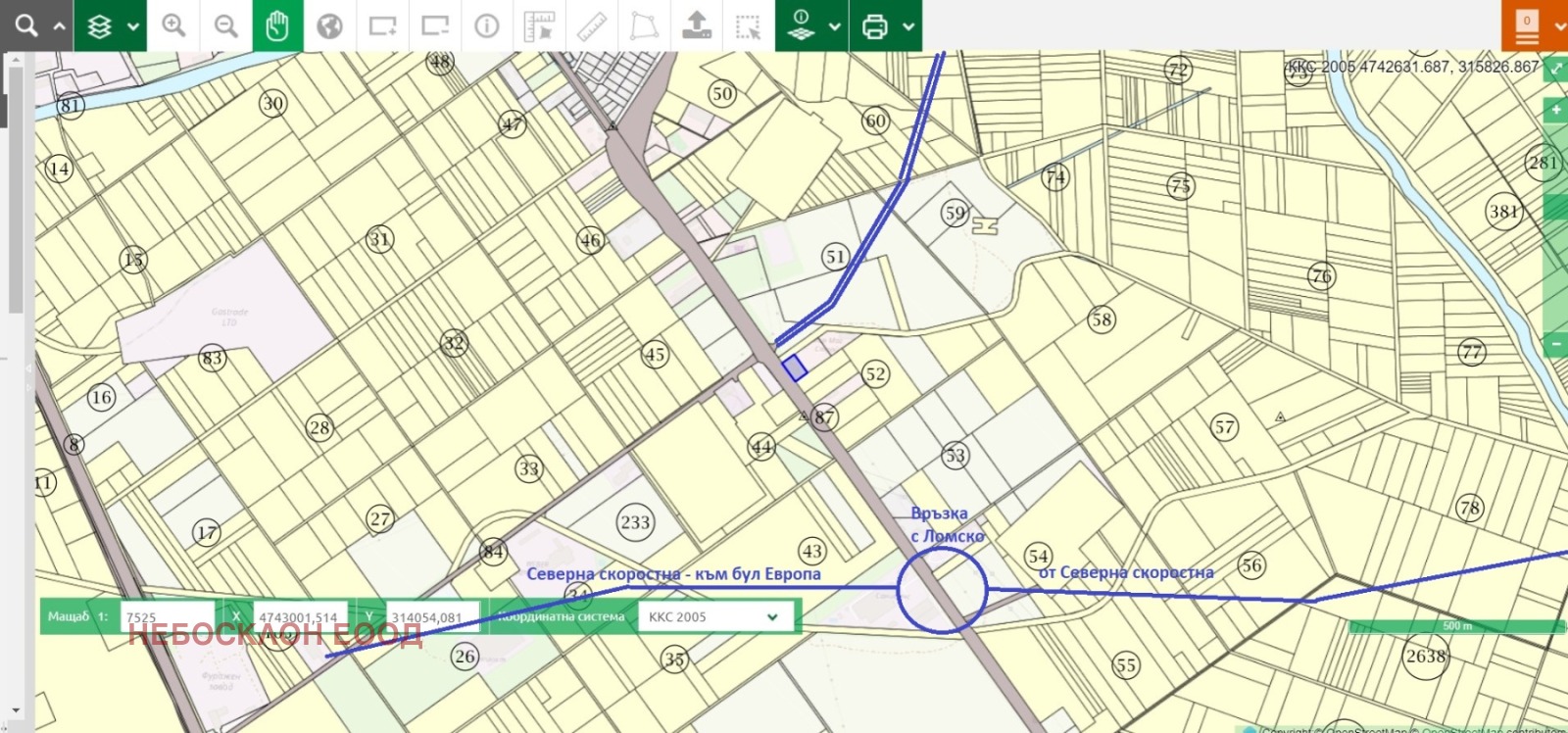Show full extent with the globe icon

coord(329,26)
